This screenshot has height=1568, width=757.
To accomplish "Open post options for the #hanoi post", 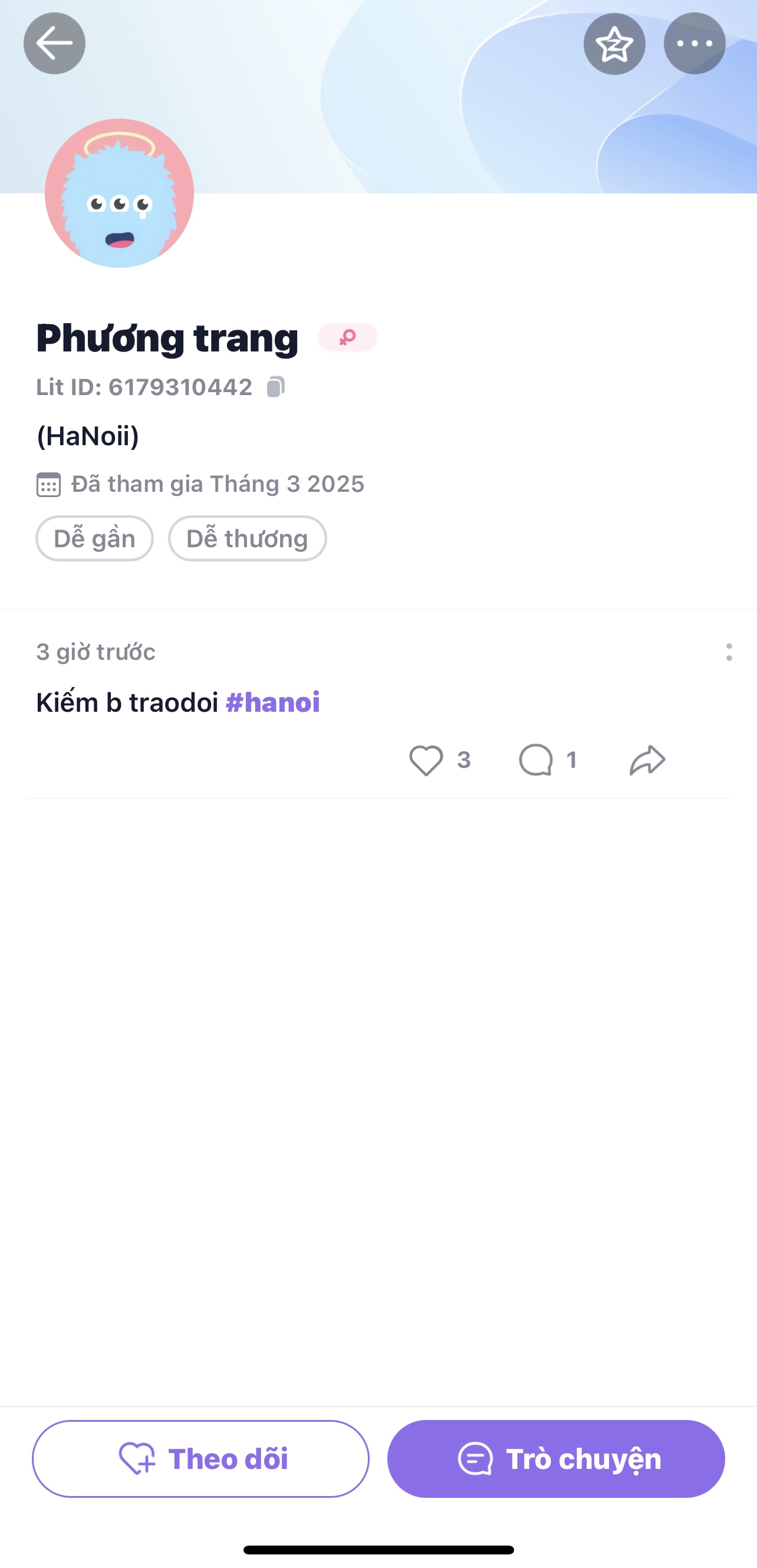I will click(728, 652).
